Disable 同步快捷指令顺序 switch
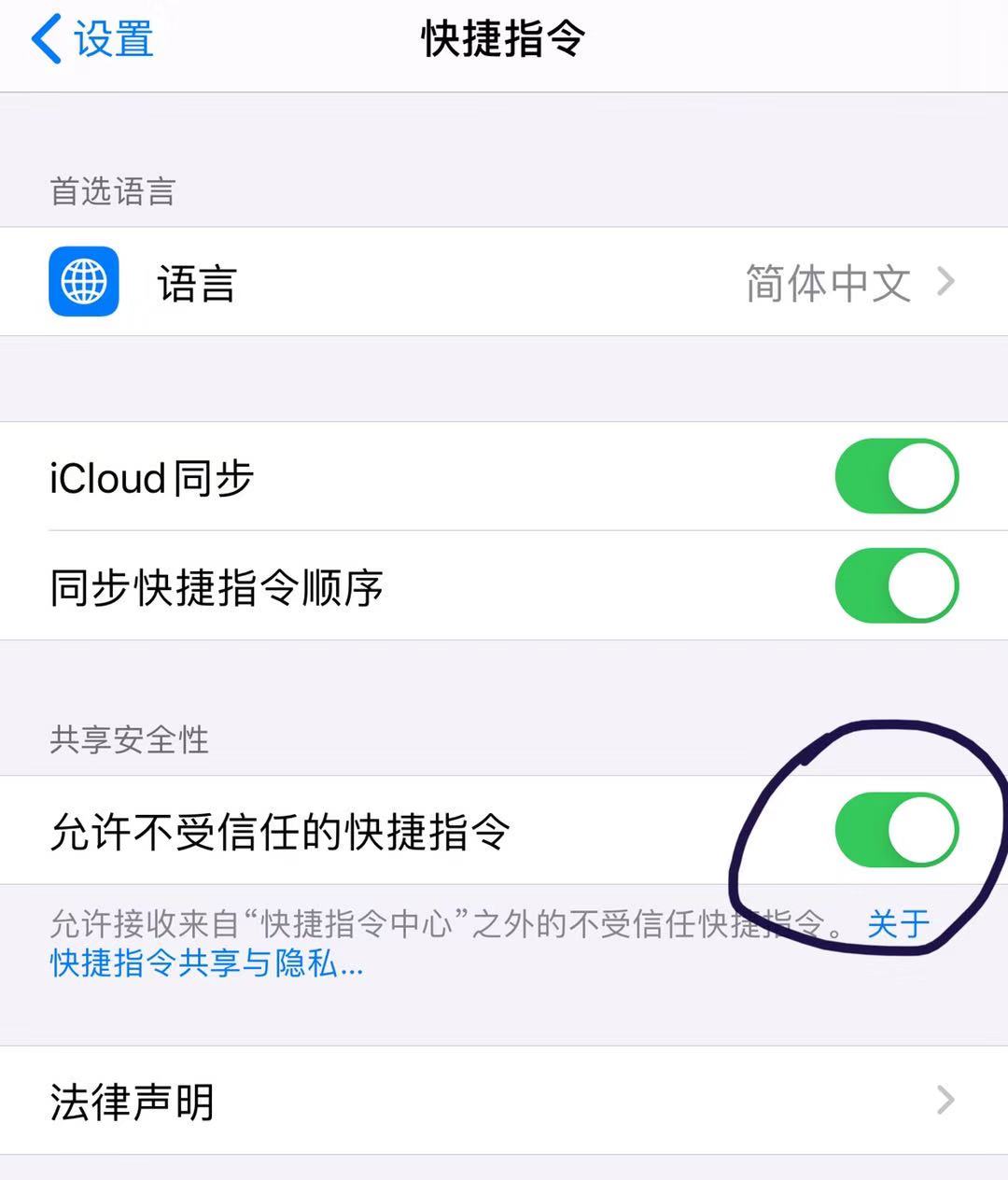 pyautogui.click(x=896, y=586)
